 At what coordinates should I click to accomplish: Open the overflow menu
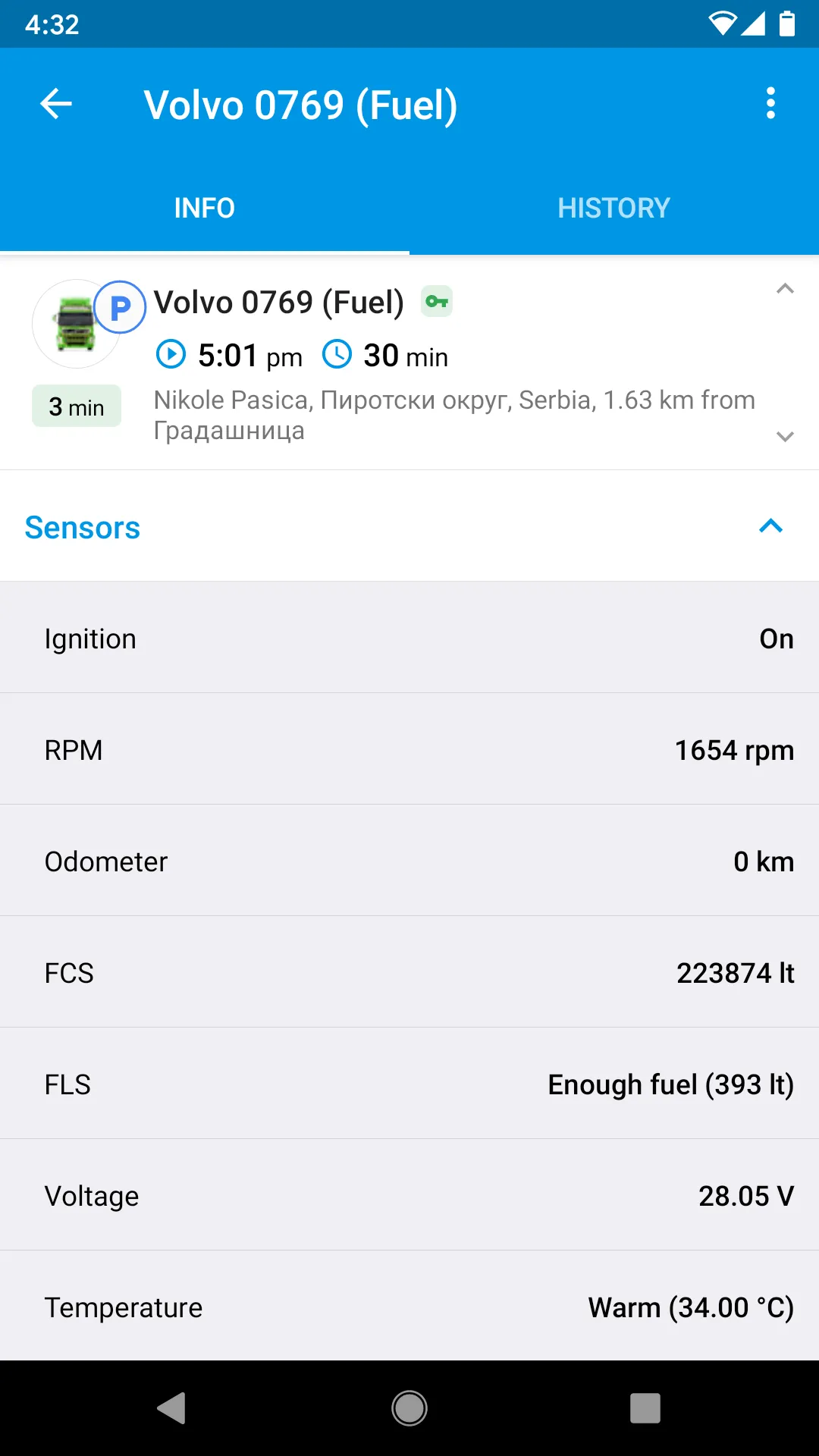click(x=770, y=104)
